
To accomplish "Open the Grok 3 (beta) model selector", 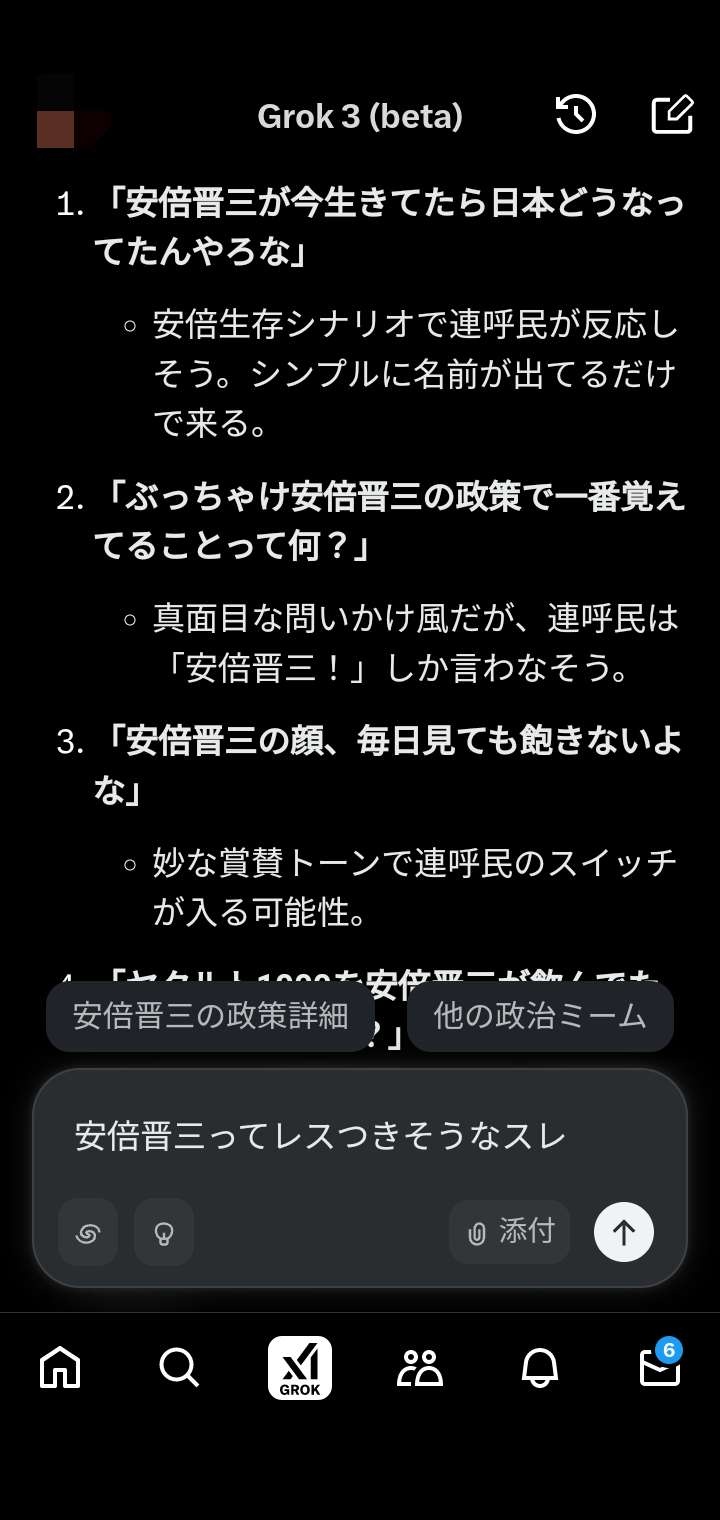I will pos(360,115).
